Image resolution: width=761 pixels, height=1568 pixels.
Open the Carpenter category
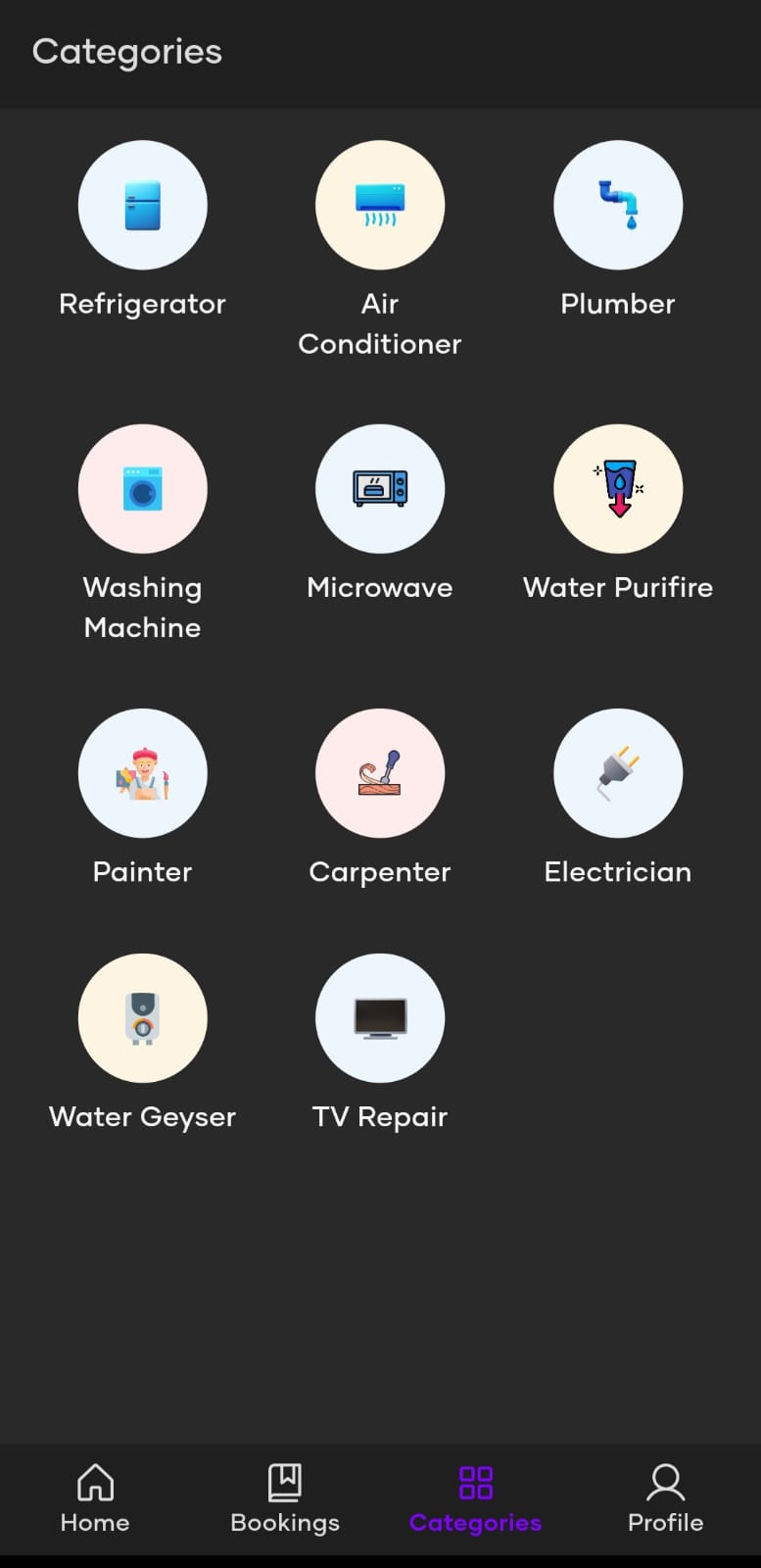(x=380, y=773)
